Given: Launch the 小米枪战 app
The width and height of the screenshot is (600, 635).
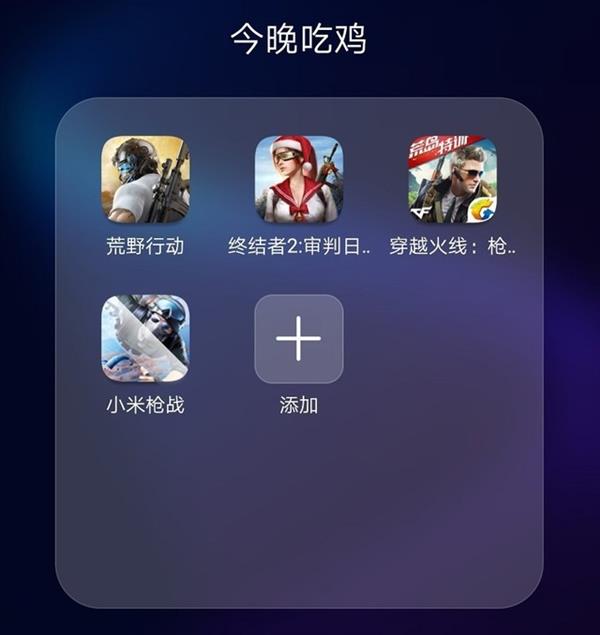Looking at the screenshot, I should point(145,338).
